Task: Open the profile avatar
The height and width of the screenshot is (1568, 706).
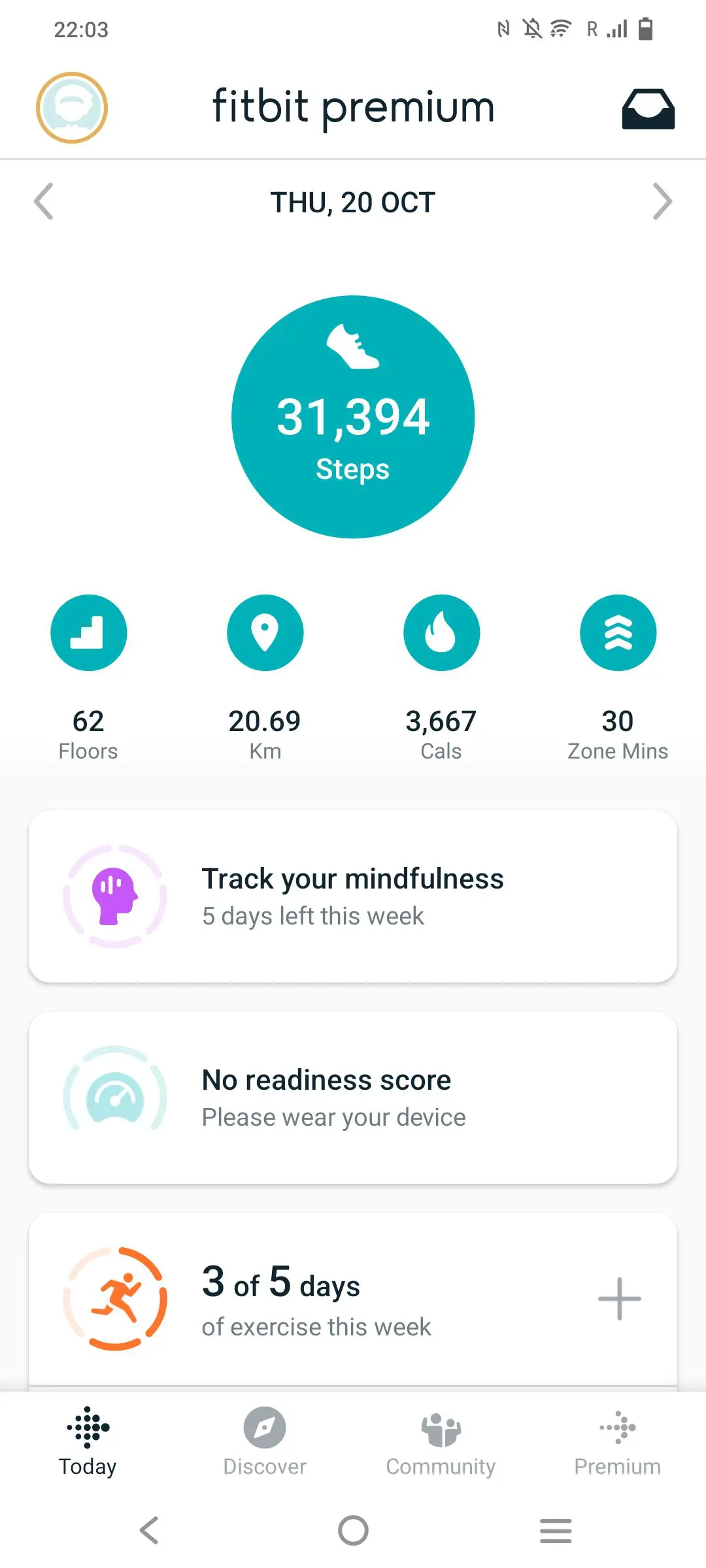Action: pyautogui.click(x=71, y=108)
